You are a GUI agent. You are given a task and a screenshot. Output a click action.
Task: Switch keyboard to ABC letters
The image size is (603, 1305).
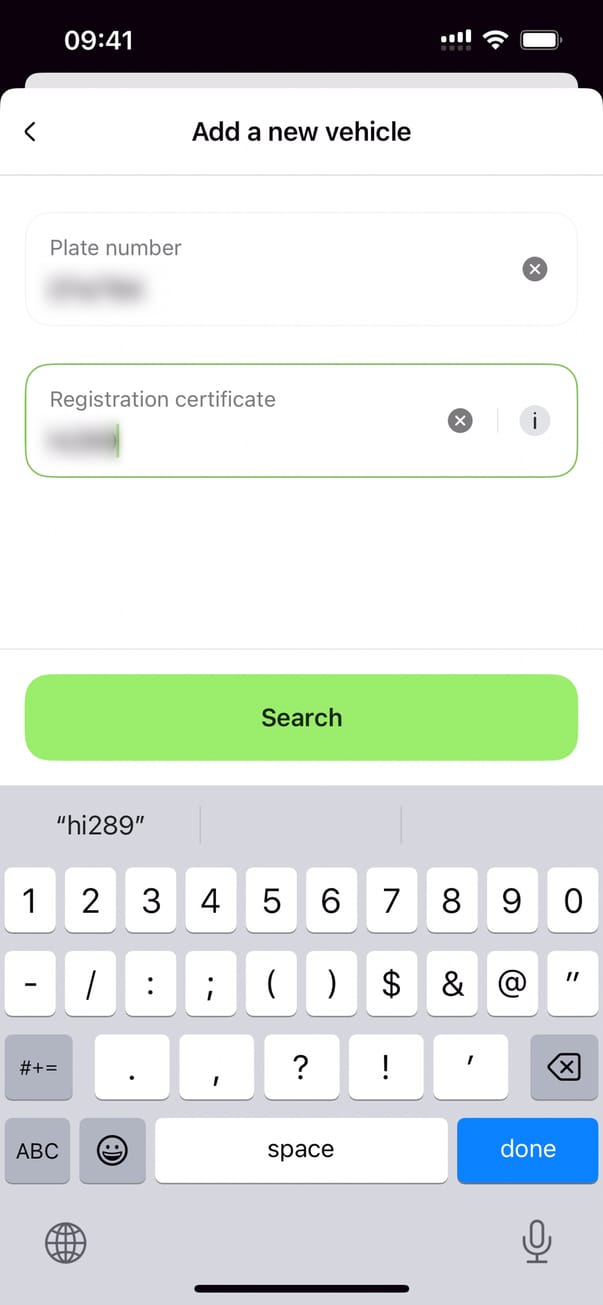click(38, 1150)
